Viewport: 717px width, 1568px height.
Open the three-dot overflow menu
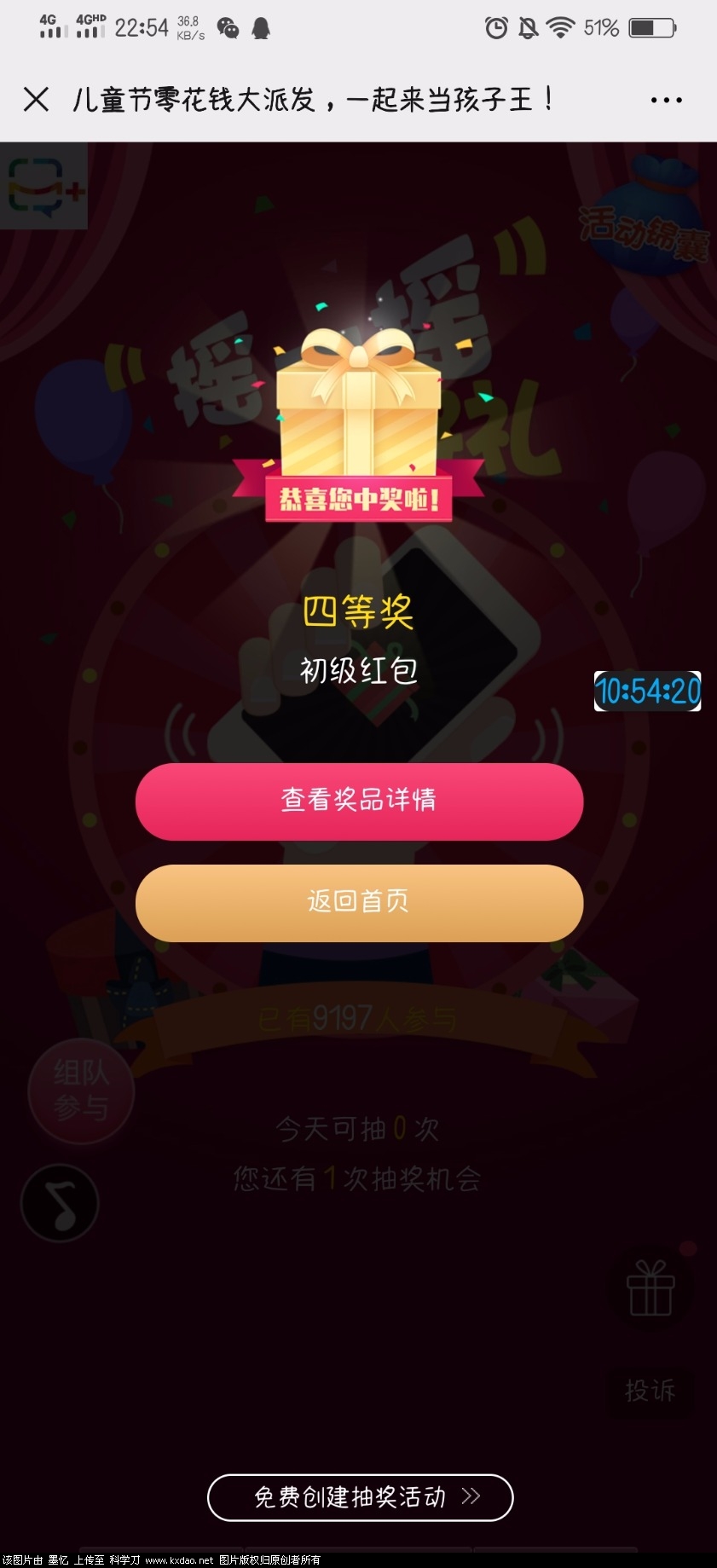point(666,100)
